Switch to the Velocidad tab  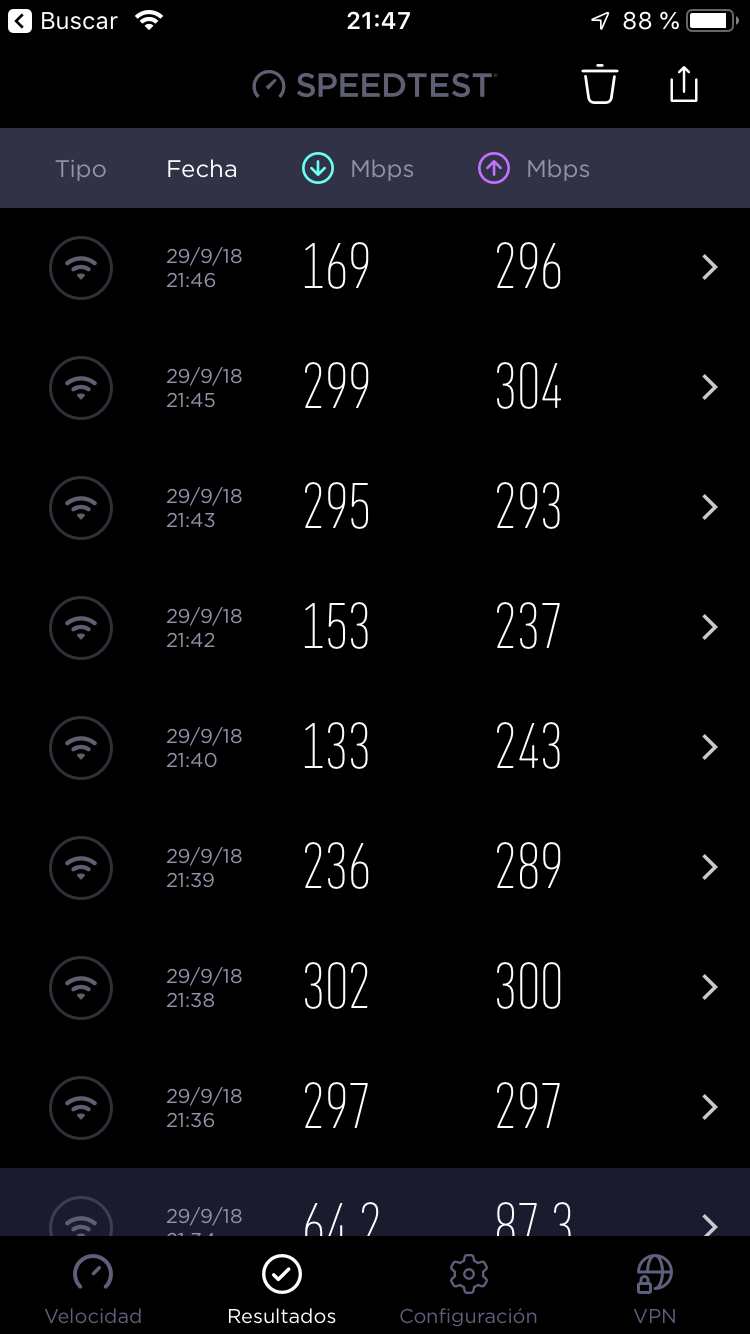click(94, 1289)
